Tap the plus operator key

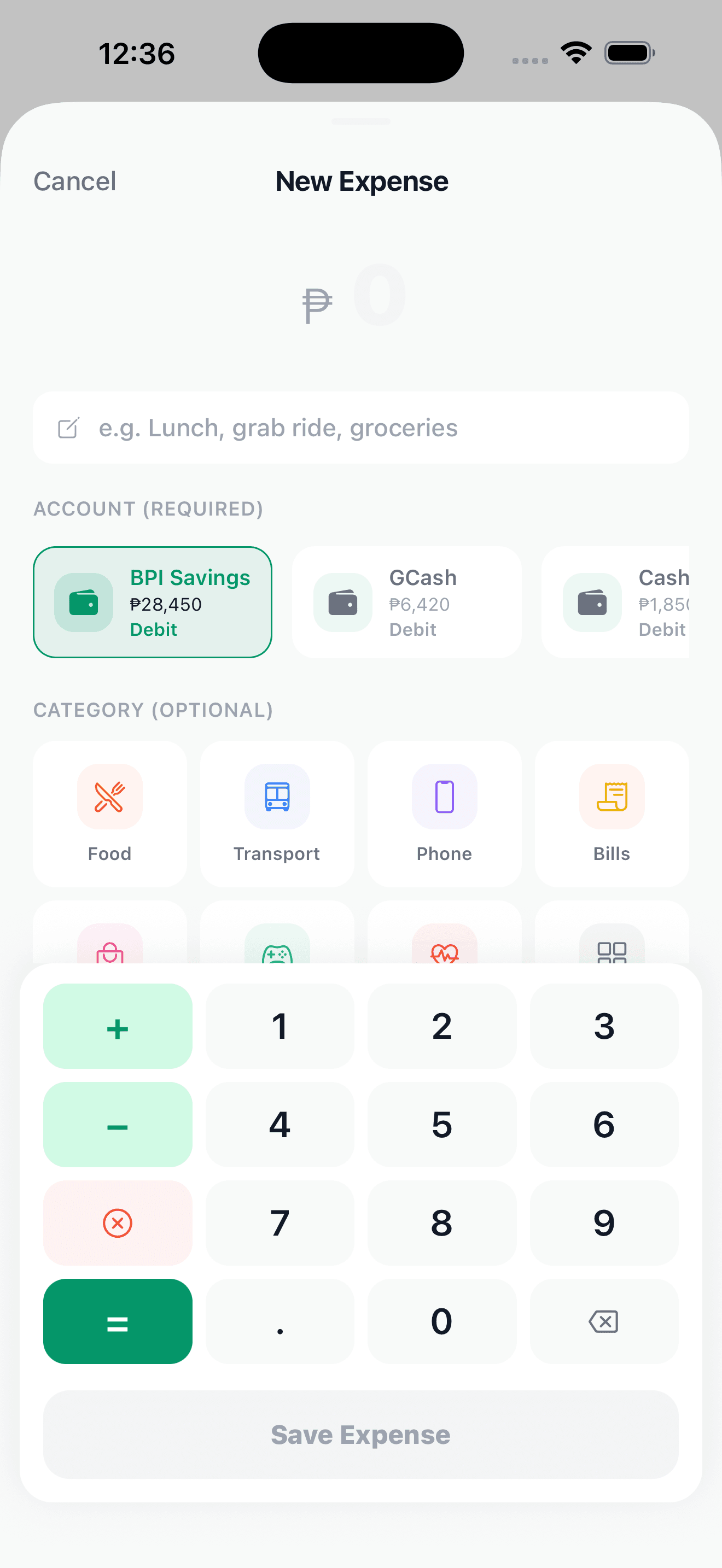(x=117, y=1027)
